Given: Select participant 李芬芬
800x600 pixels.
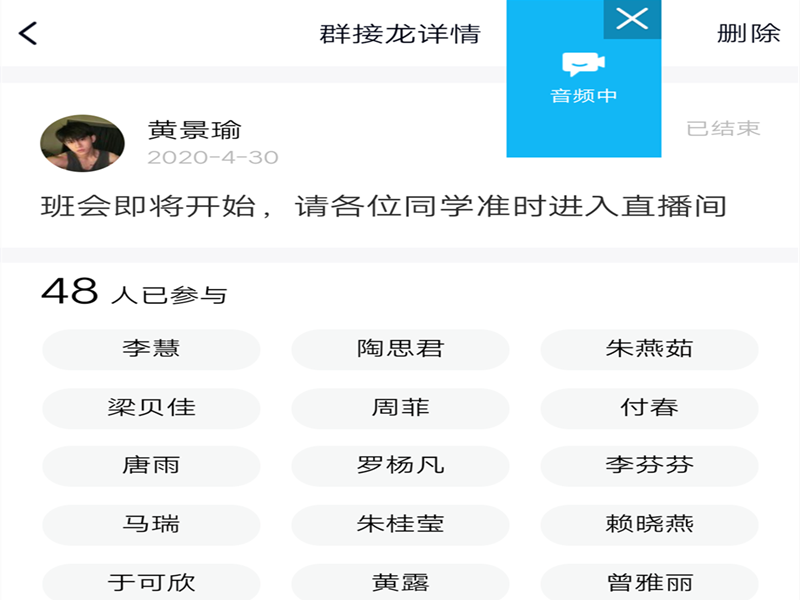Looking at the screenshot, I should tap(649, 465).
